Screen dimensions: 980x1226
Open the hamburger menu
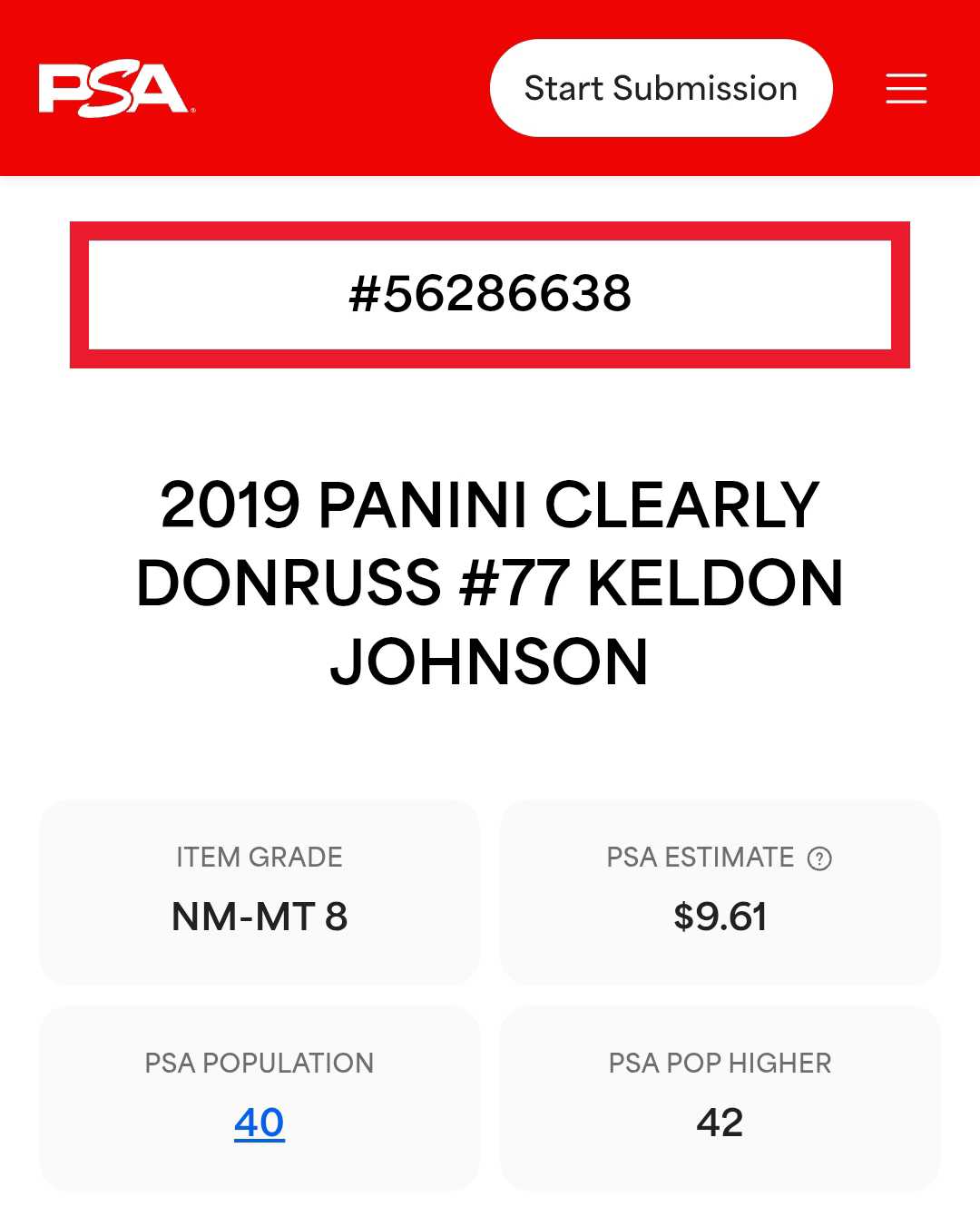pyautogui.click(x=906, y=88)
